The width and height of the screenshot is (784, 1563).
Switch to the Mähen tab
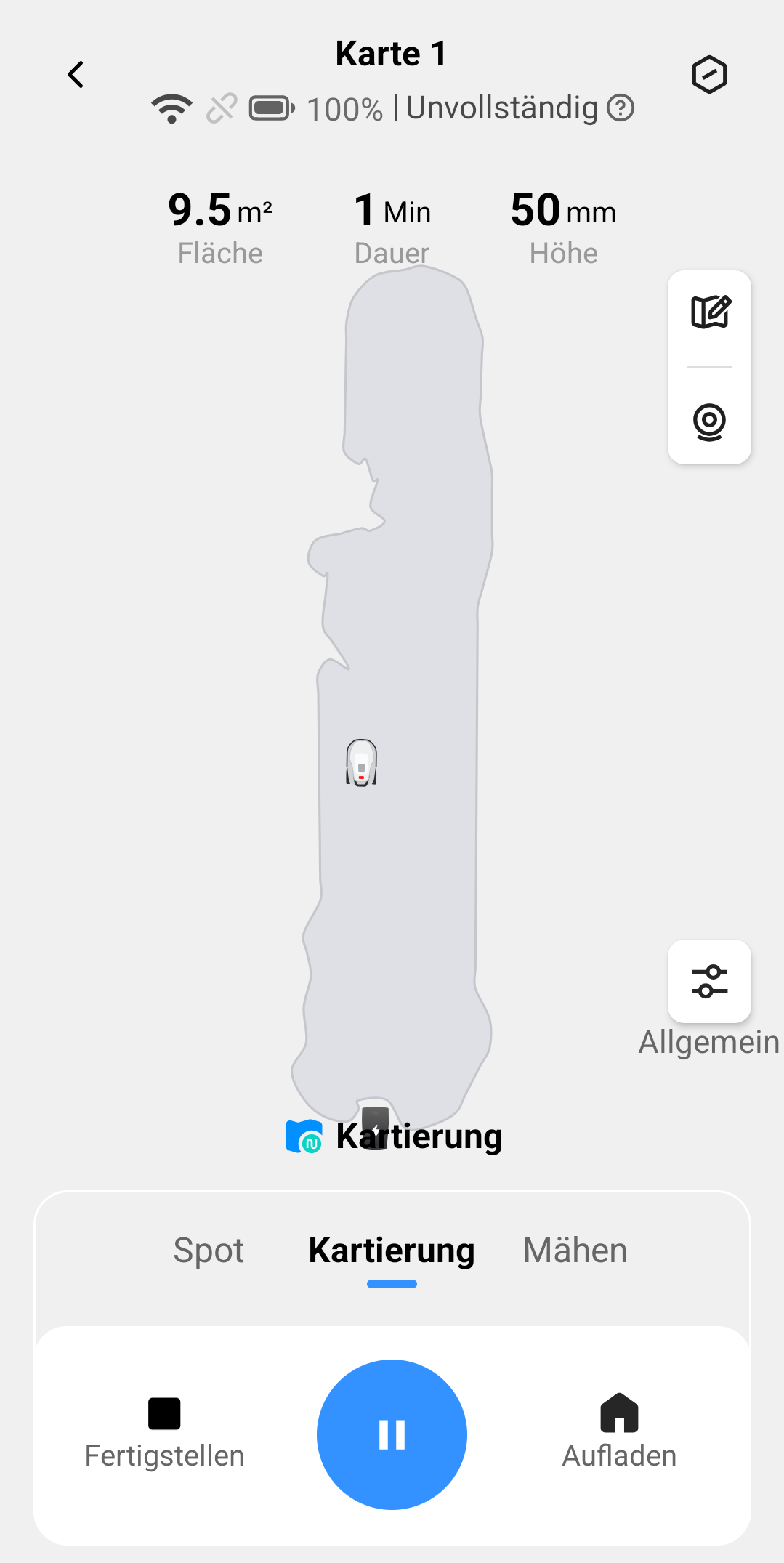(575, 1251)
